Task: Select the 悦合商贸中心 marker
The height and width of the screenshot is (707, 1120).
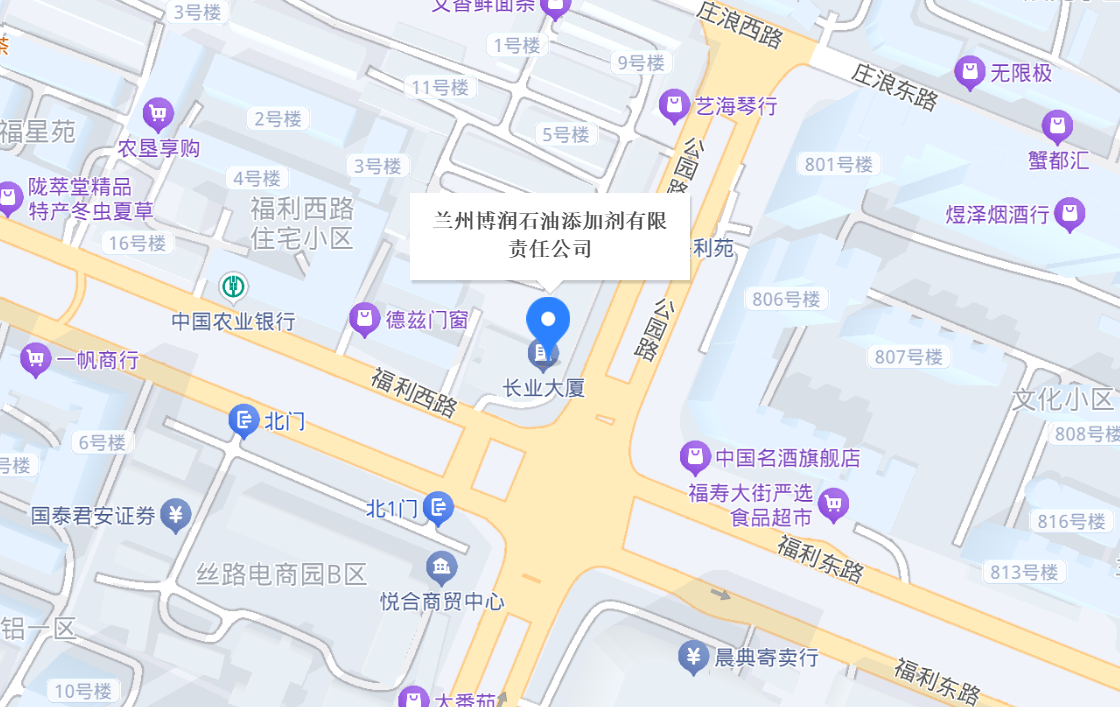Action: pos(442,568)
